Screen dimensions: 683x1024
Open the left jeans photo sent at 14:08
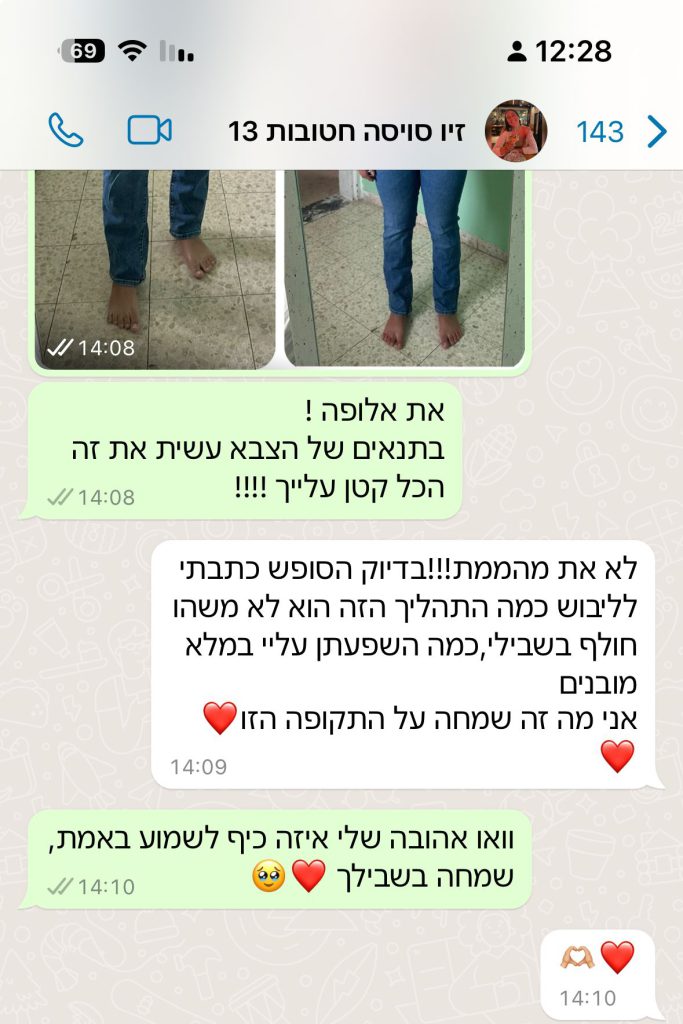point(155,265)
